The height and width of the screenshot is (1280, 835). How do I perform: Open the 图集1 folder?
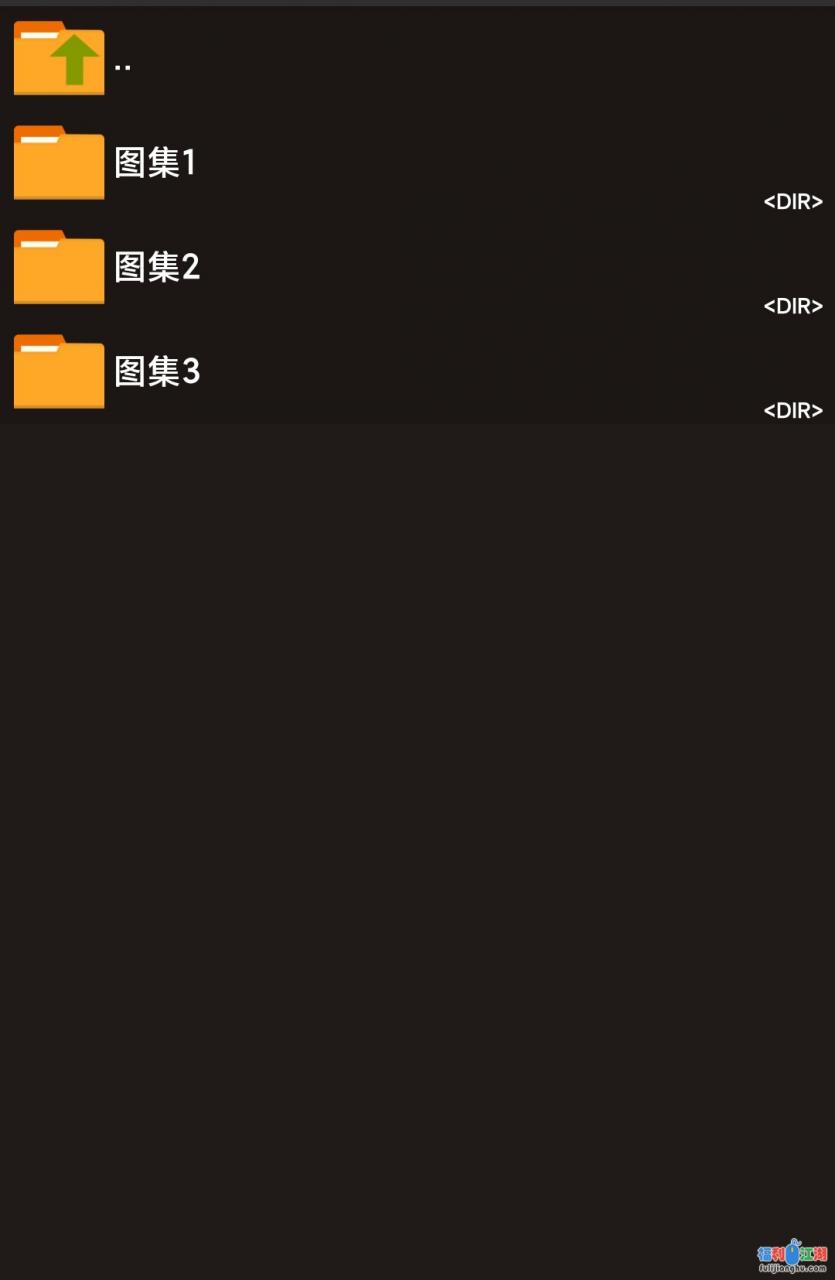pos(155,163)
